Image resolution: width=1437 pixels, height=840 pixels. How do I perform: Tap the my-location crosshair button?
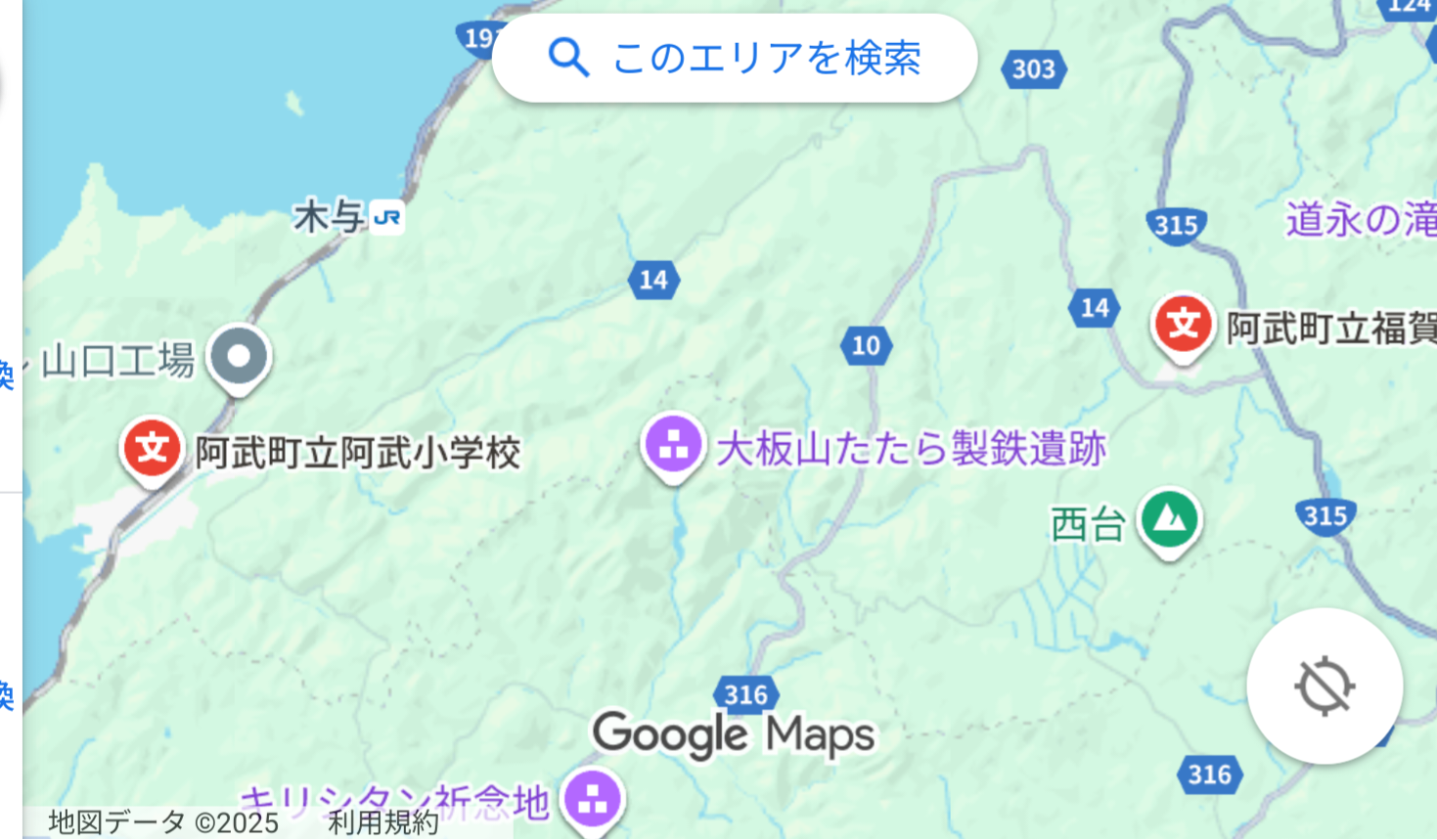point(1325,685)
